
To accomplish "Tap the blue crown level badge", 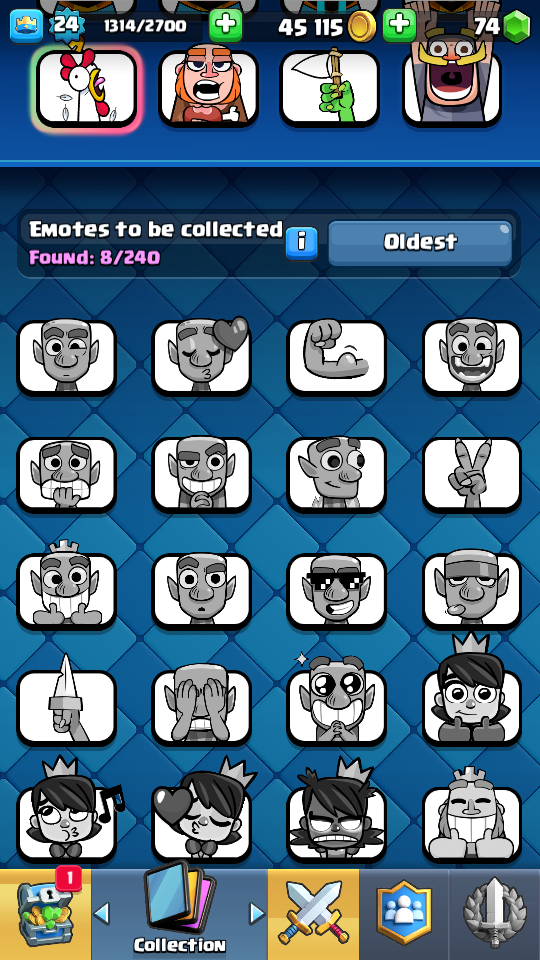I will (x=26, y=26).
